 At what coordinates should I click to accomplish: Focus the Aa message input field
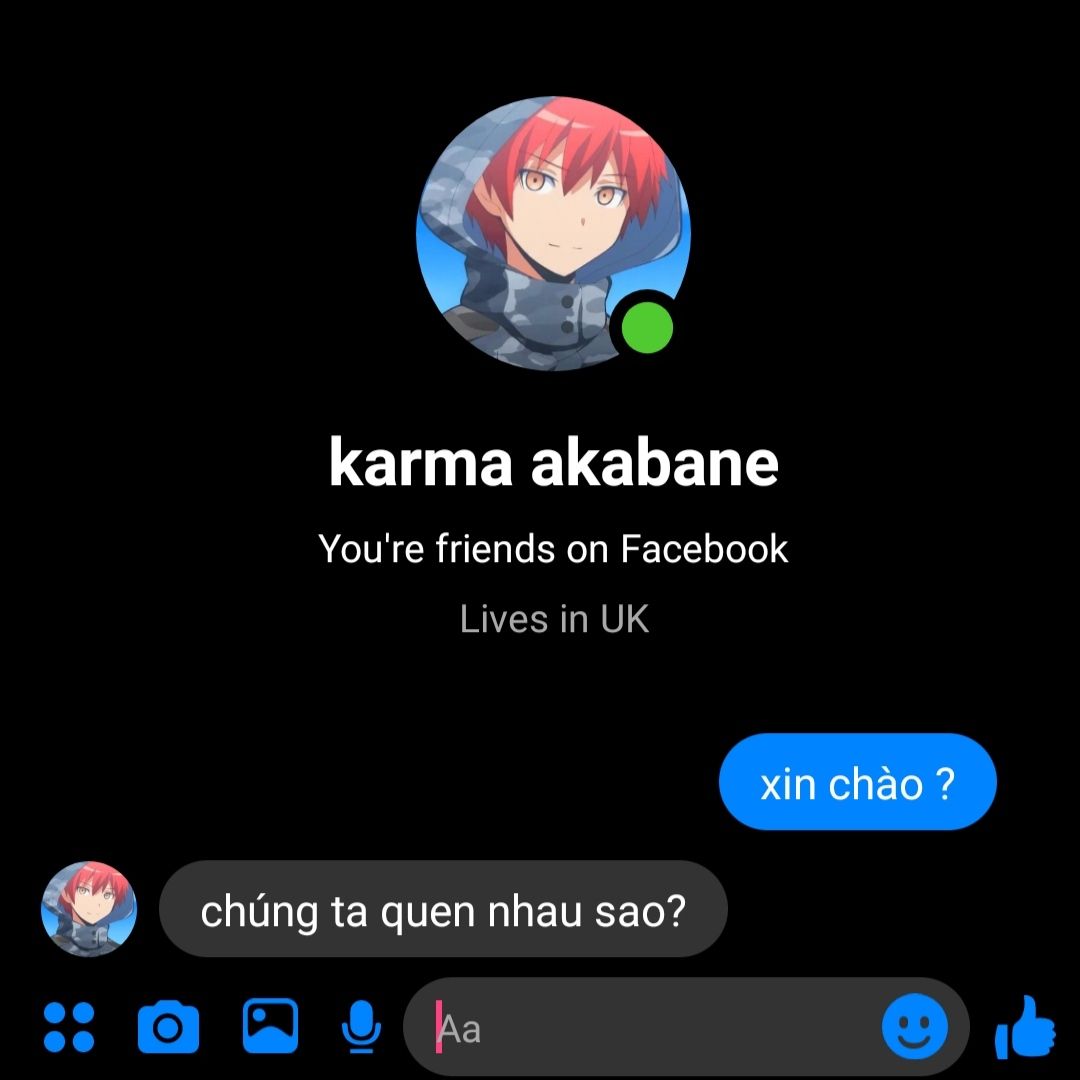coord(650,1028)
